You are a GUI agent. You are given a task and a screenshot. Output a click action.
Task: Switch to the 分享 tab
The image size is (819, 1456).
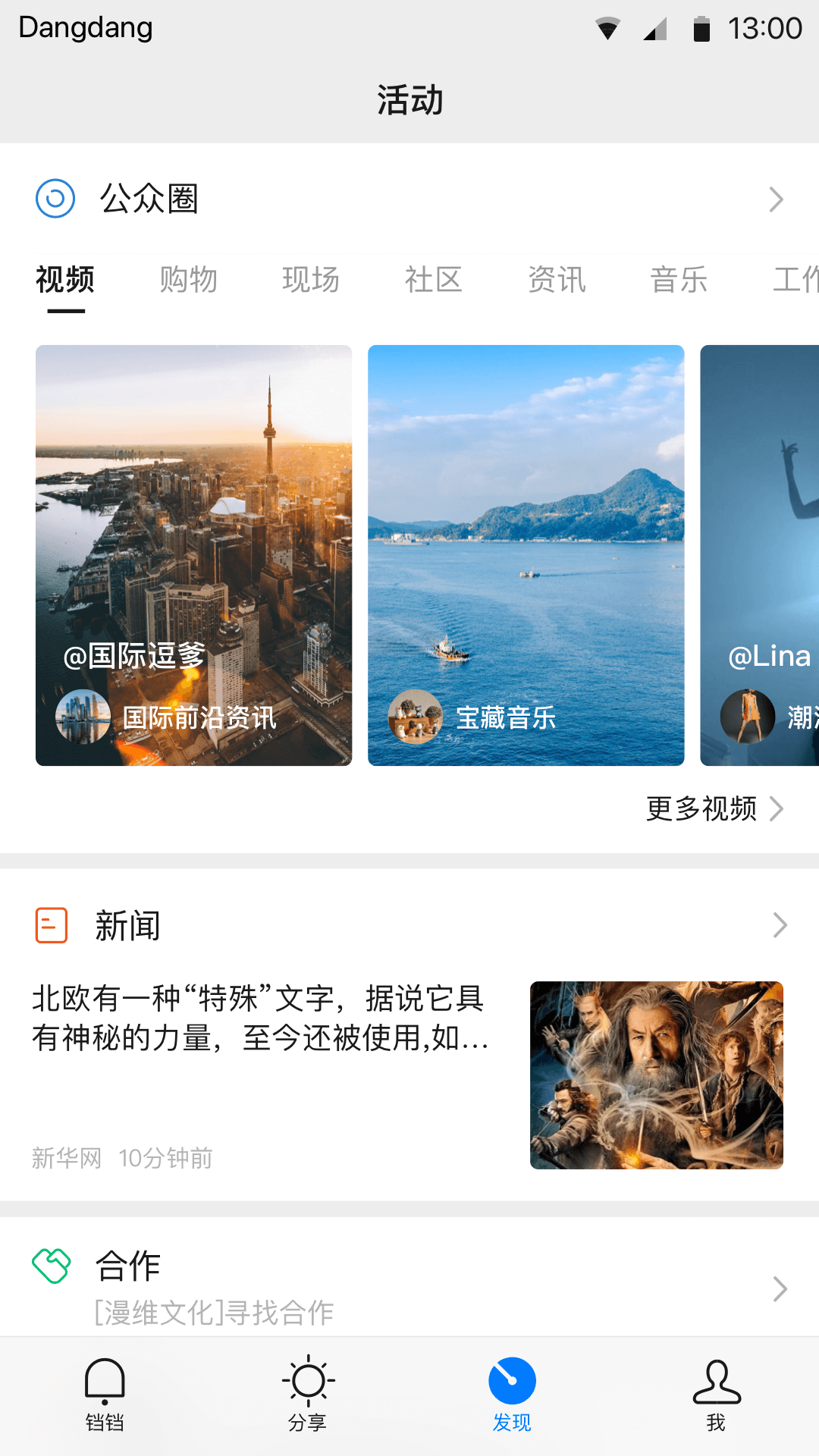[308, 1395]
